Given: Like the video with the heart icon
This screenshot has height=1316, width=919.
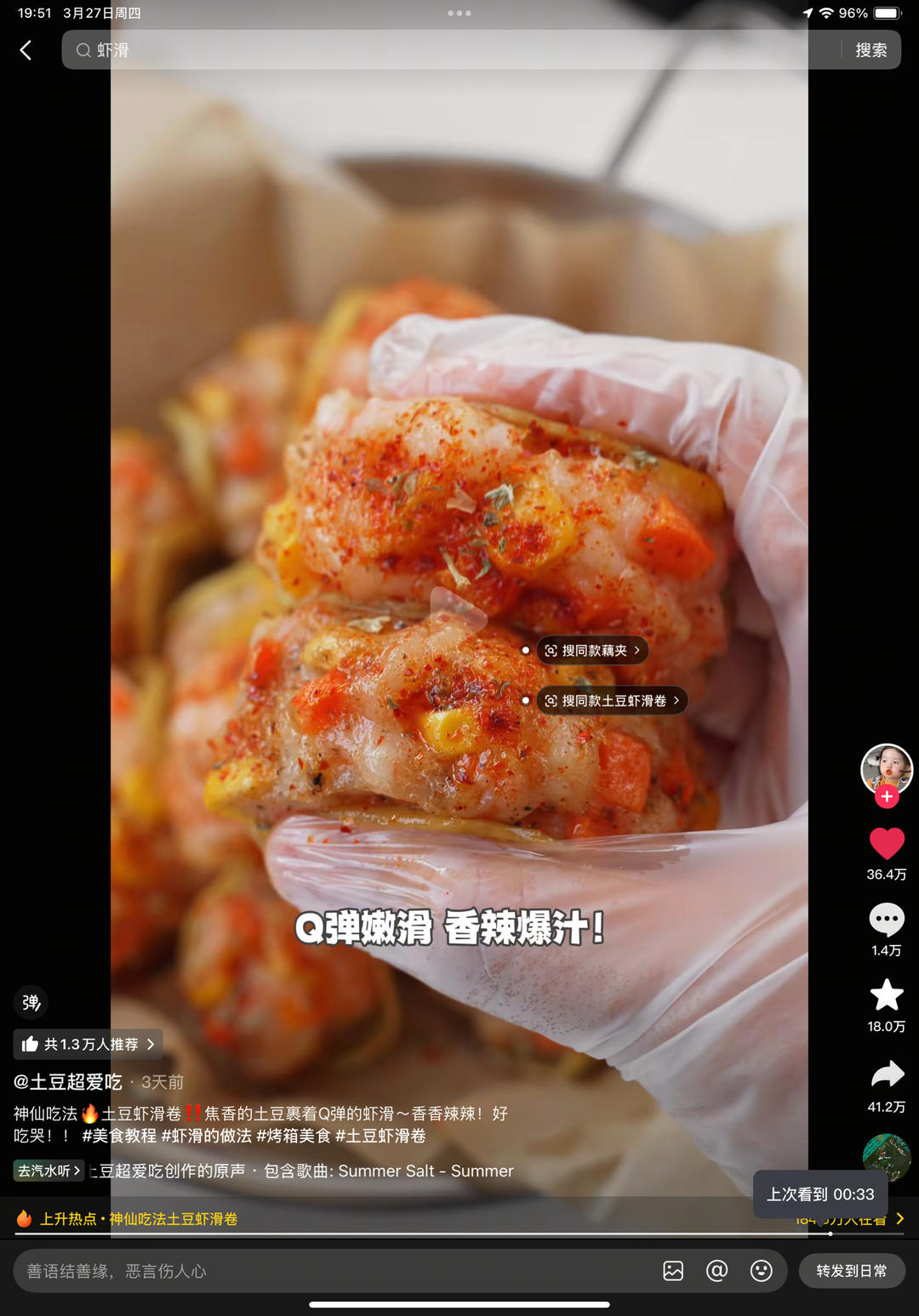Looking at the screenshot, I should [x=887, y=844].
